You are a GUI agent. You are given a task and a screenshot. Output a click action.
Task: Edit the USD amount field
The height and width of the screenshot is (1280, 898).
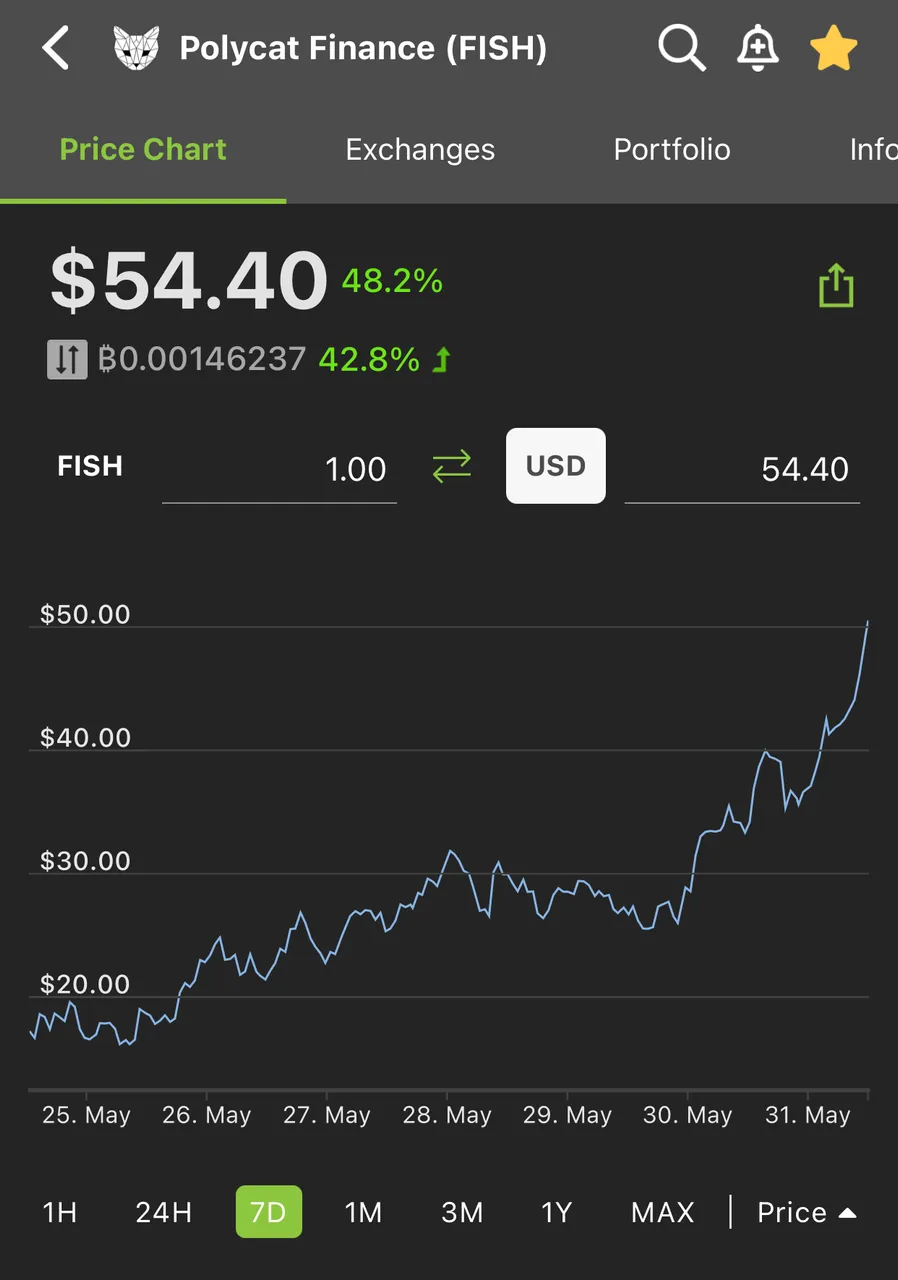(742, 469)
